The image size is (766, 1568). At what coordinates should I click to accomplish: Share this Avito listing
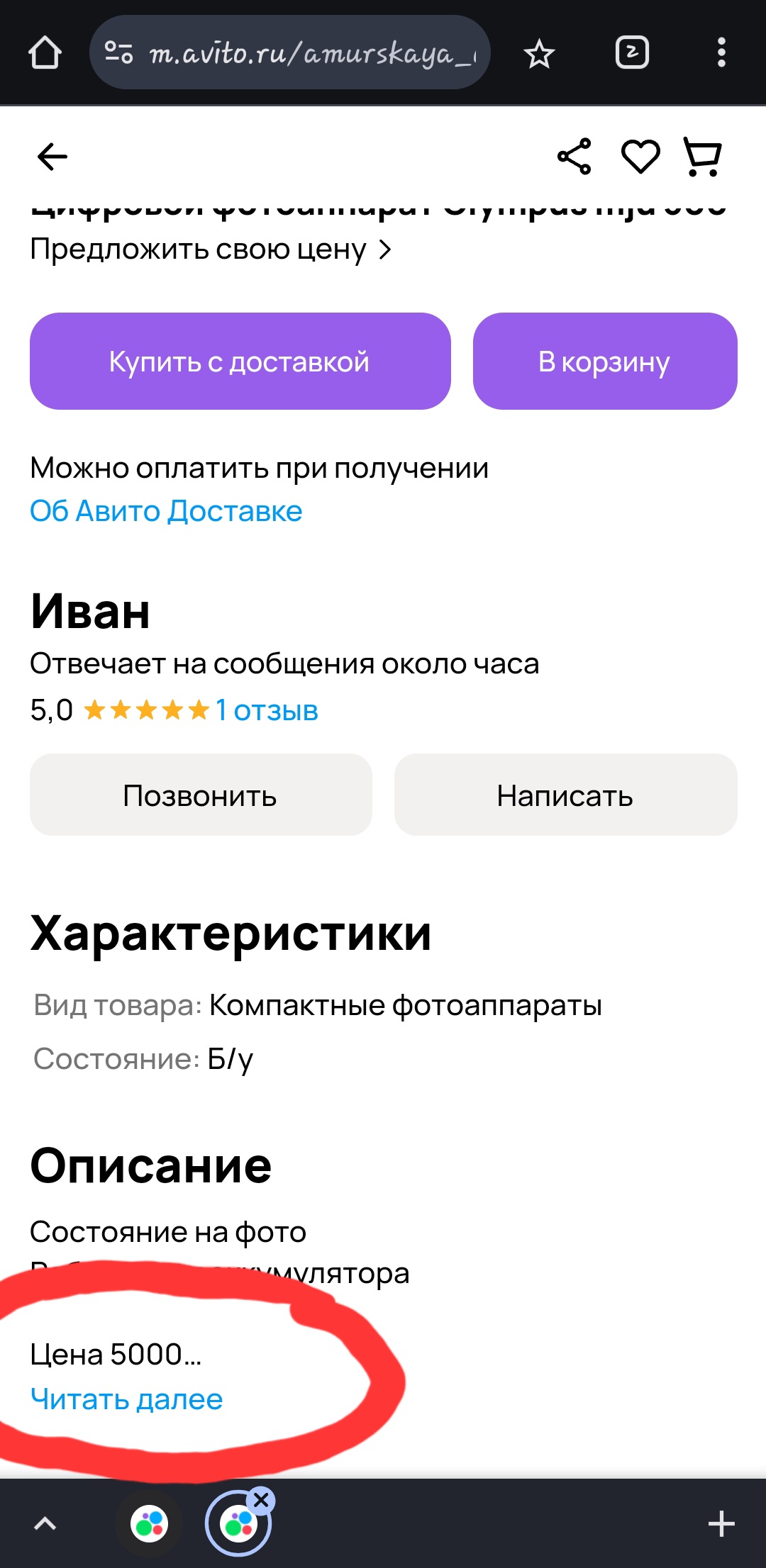pyautogui.click(x=574, y=157)
